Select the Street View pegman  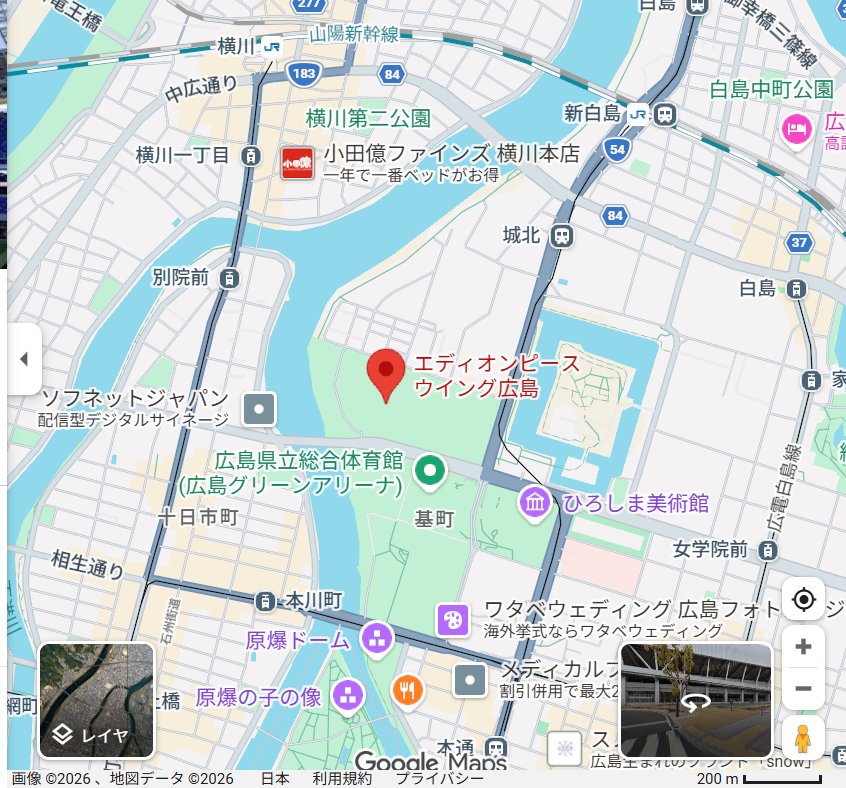pyautogui.click(x=803, y=737)
